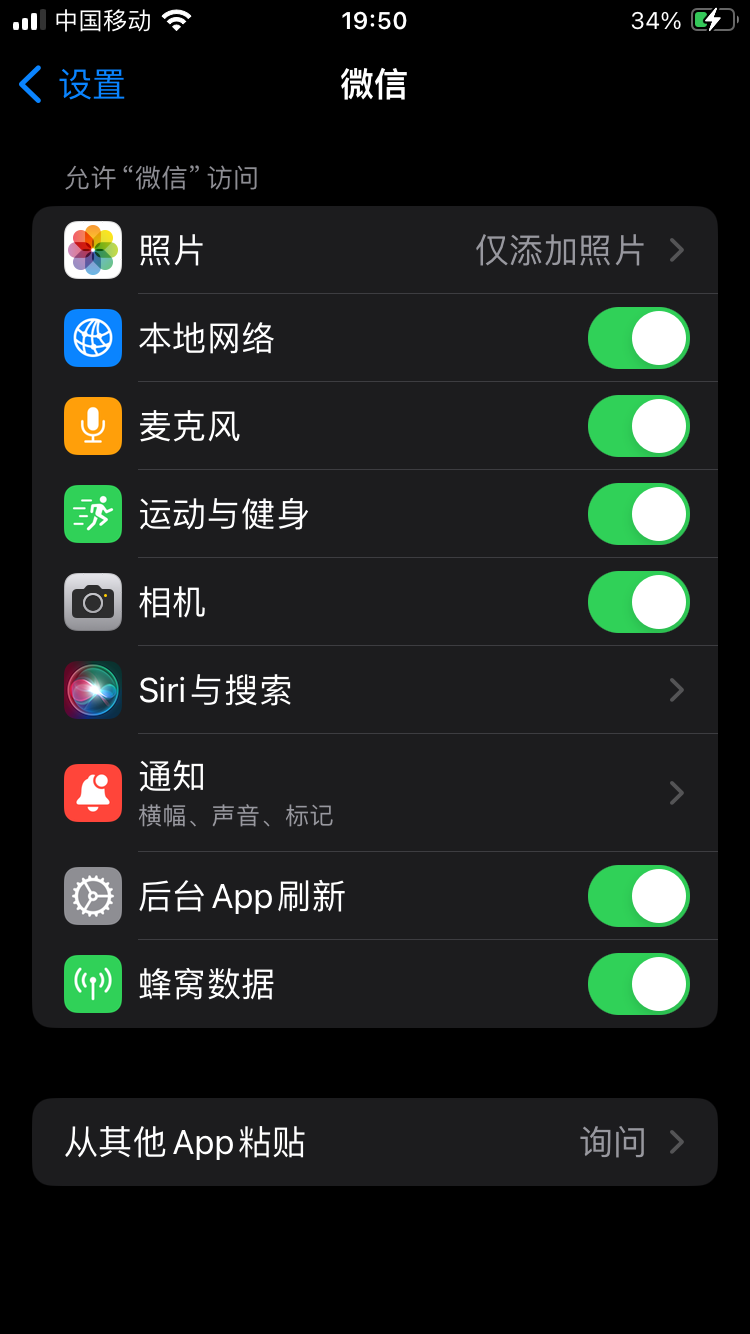Toggle off 运动与健身
This screenshot has height=1334, width=750.
point(638,514)
